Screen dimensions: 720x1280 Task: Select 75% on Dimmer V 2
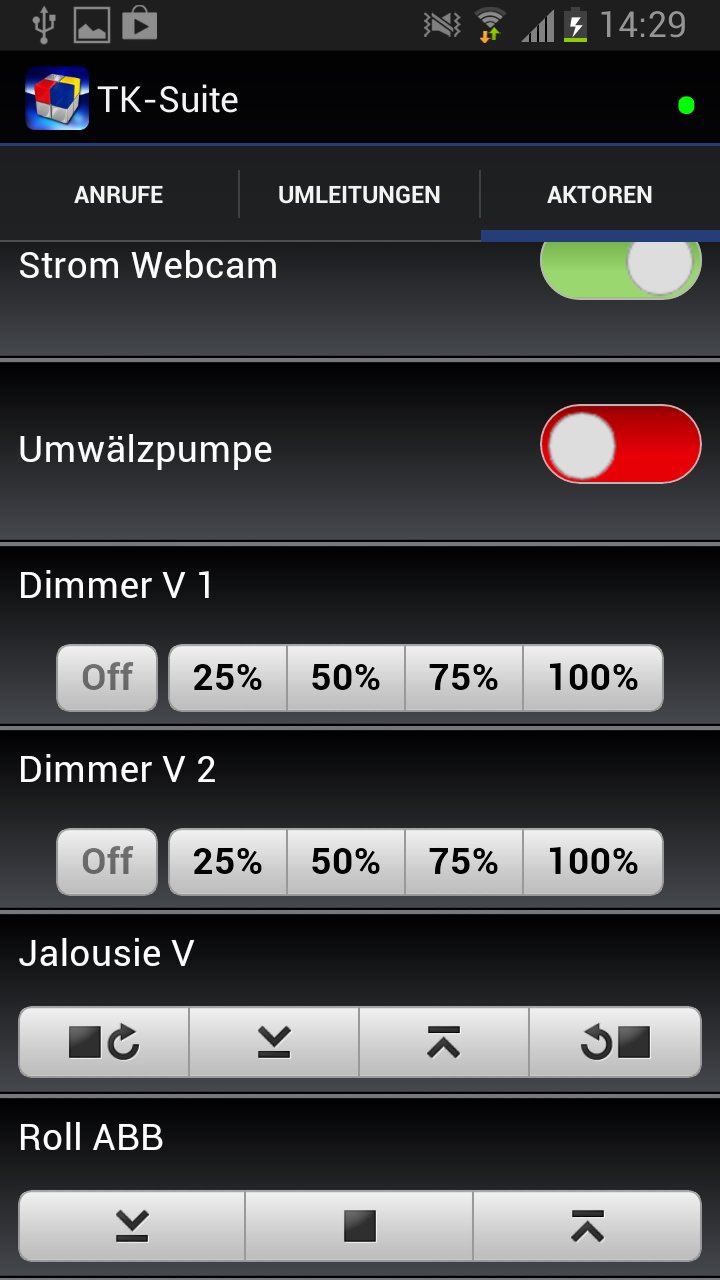click(x=464, y=862)
